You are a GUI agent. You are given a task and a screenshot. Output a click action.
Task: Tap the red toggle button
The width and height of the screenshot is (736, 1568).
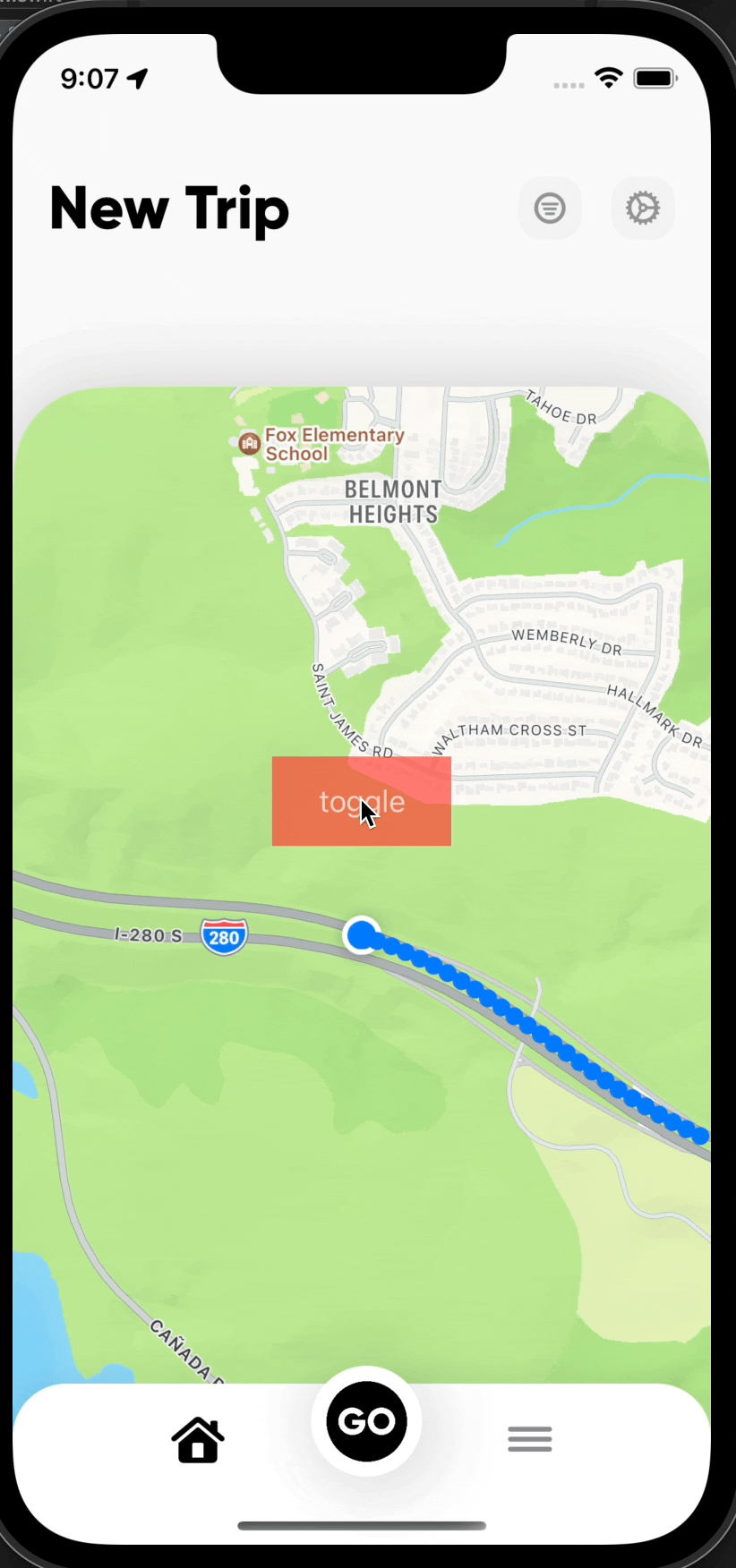coord(361,801)
